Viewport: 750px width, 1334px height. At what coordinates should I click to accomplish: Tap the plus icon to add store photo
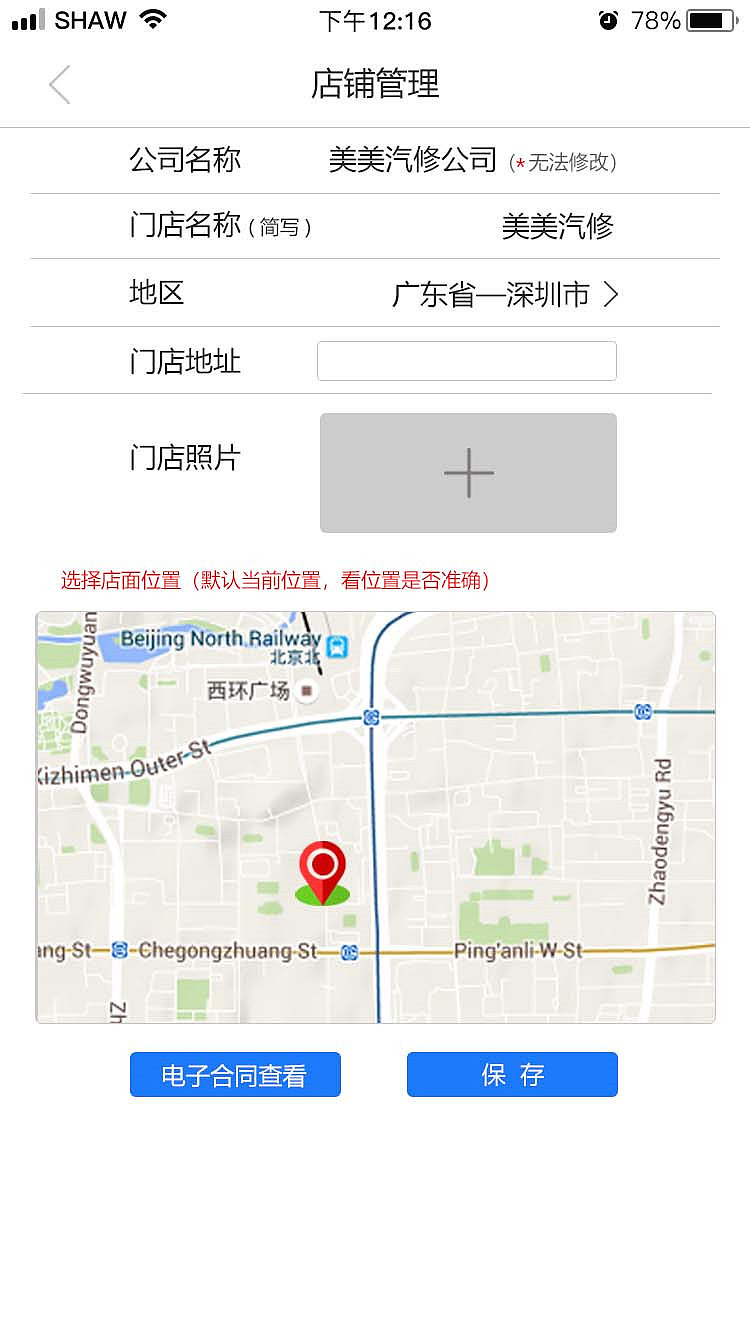coord(467,472)
